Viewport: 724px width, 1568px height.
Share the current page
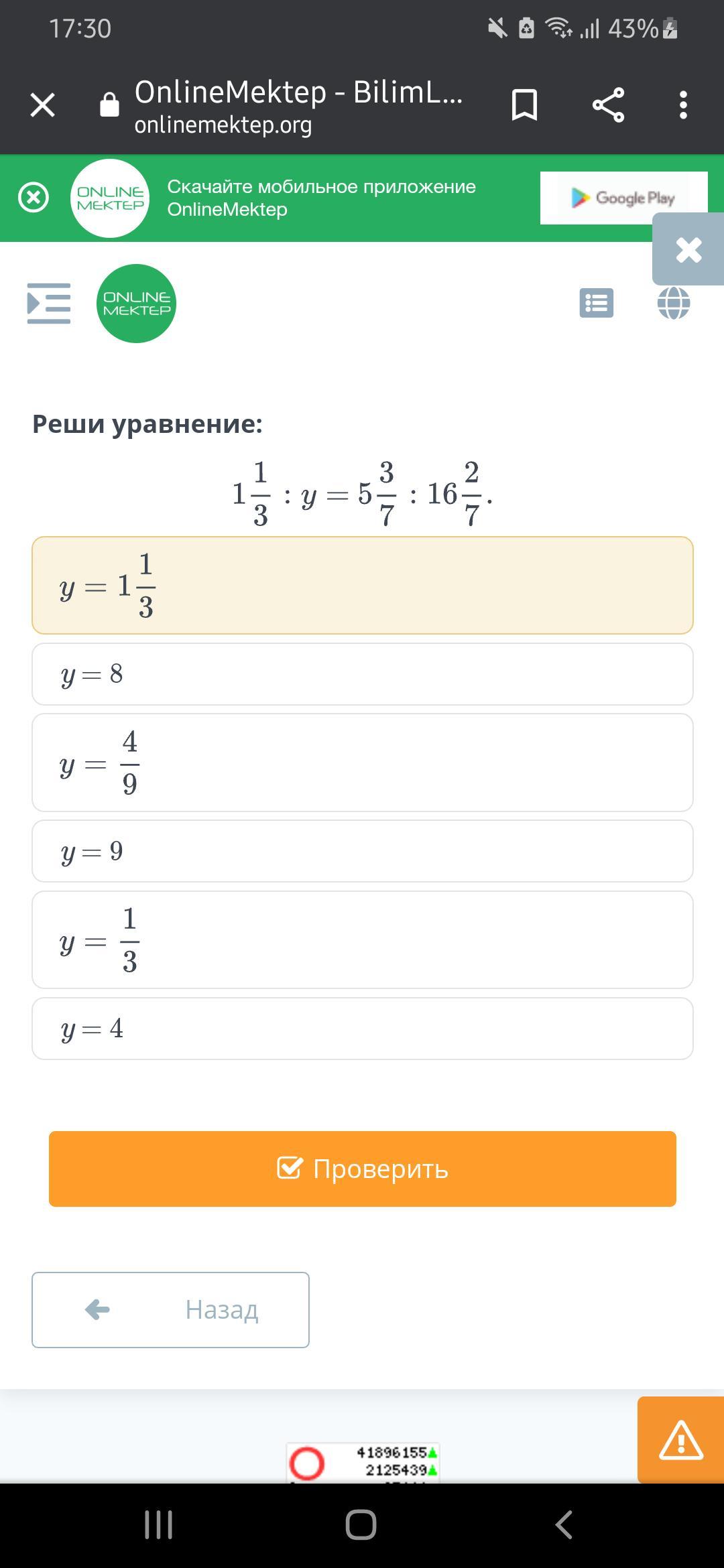click(x=608, y=105)
